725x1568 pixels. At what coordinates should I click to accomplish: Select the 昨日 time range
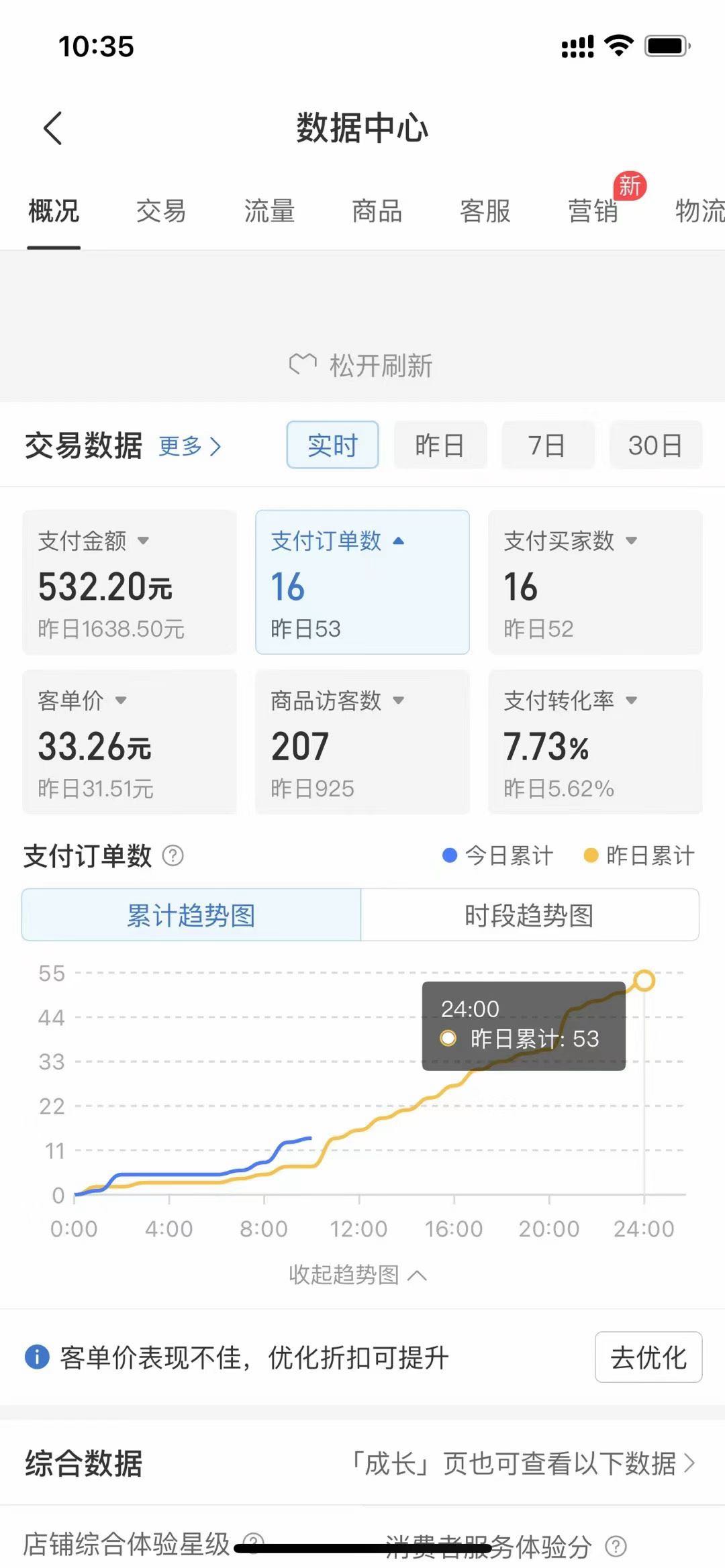440,445
